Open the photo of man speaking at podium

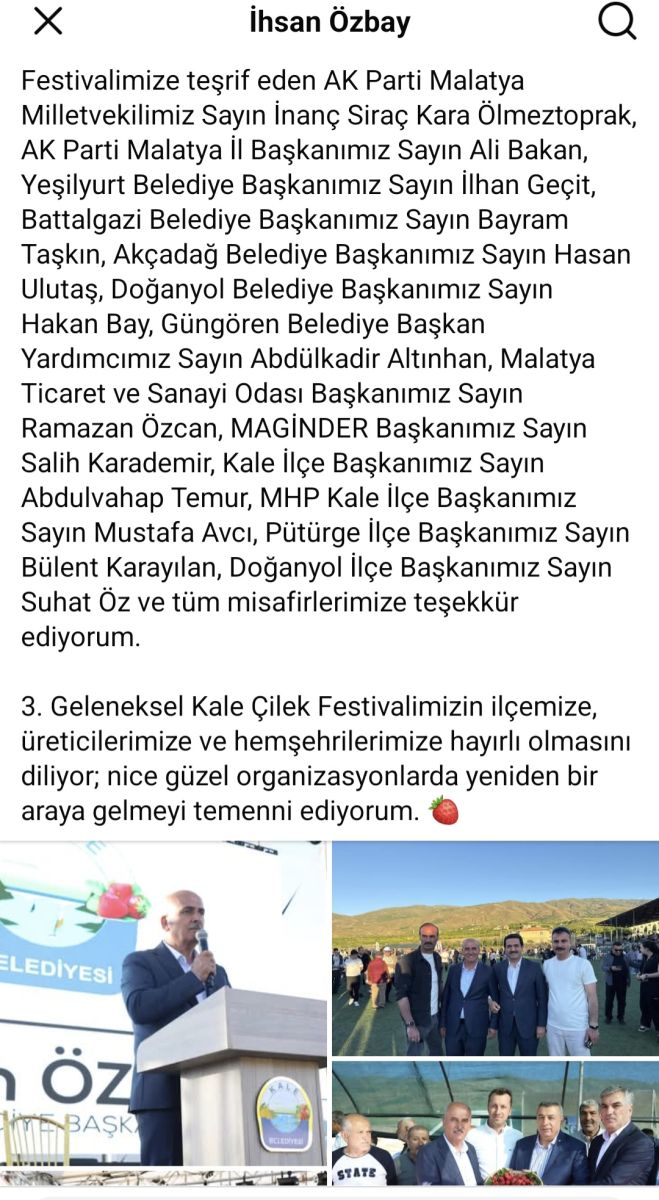point(164,1003)
